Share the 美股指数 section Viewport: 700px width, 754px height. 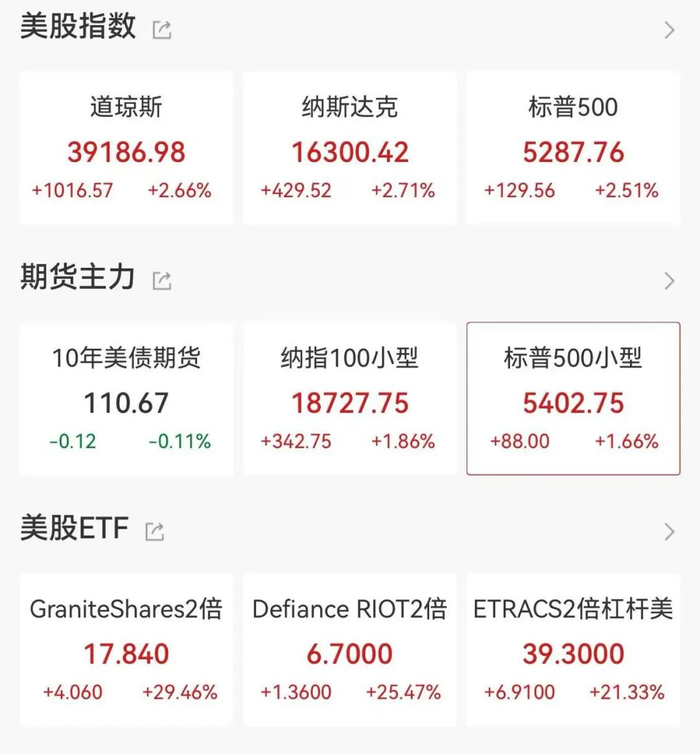[162, 30]
